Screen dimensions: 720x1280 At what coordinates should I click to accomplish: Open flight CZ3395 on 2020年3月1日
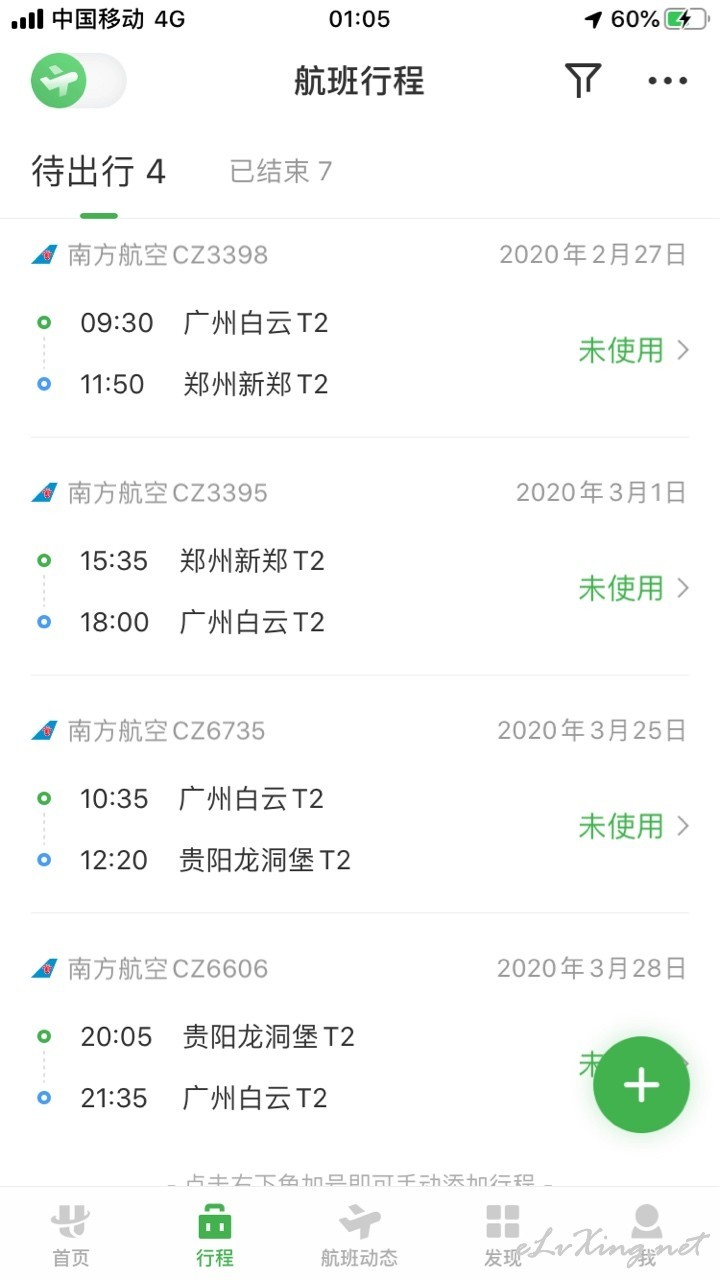(x=360, y=557)
